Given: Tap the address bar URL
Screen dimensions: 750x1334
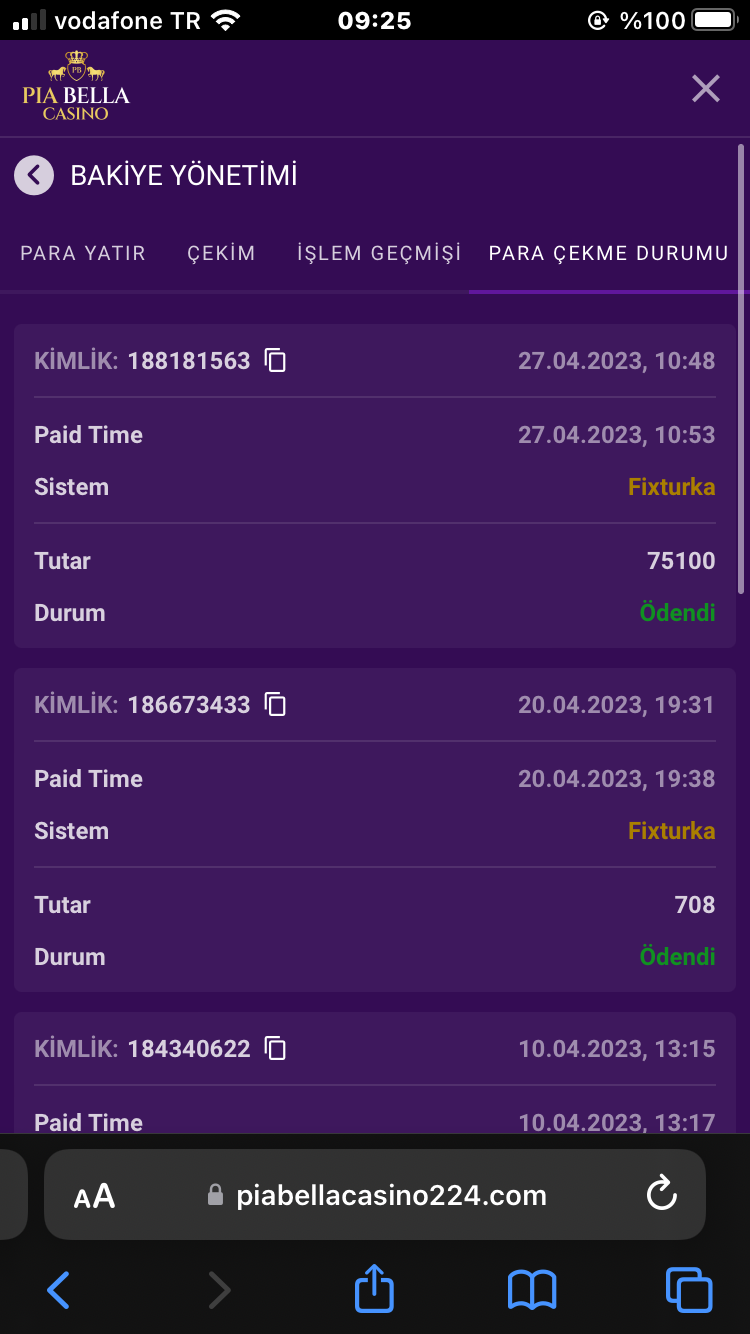Looking at the screenshot, I should [390, 1195].
